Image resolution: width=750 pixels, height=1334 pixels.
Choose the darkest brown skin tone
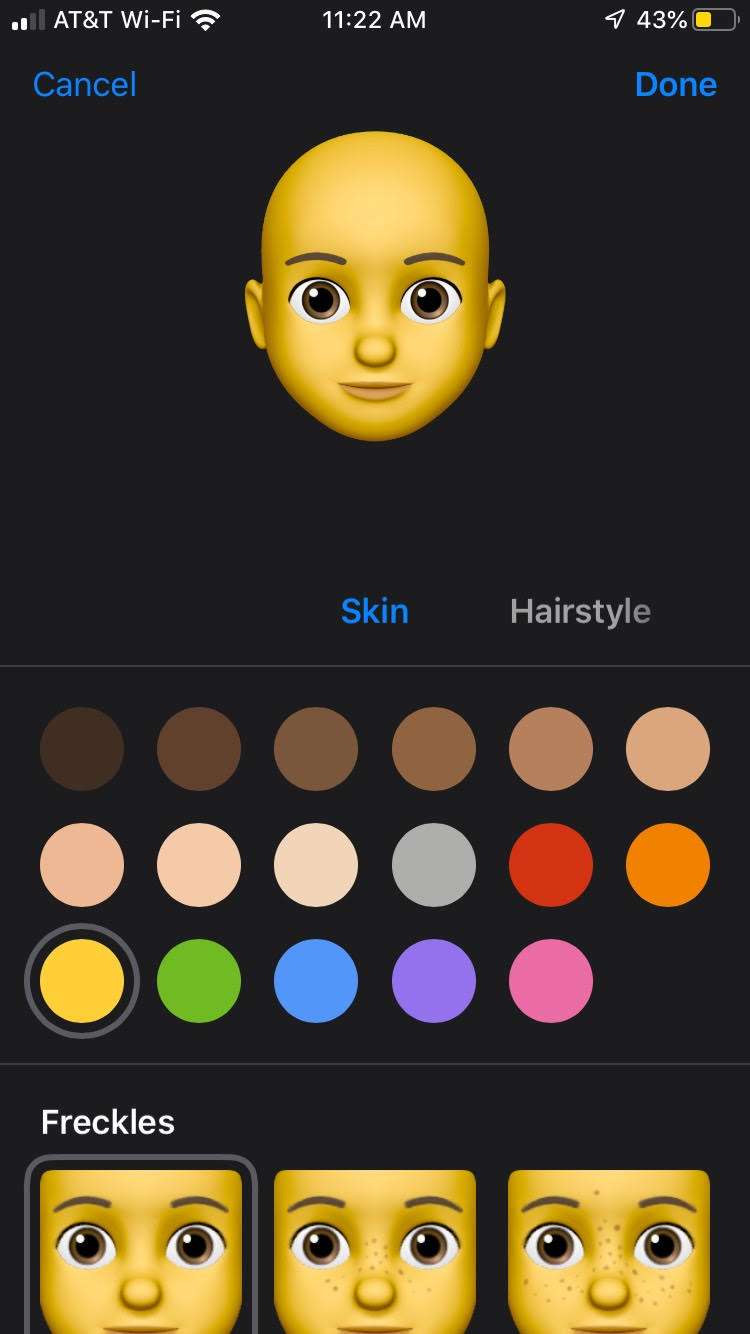(81, 748)
